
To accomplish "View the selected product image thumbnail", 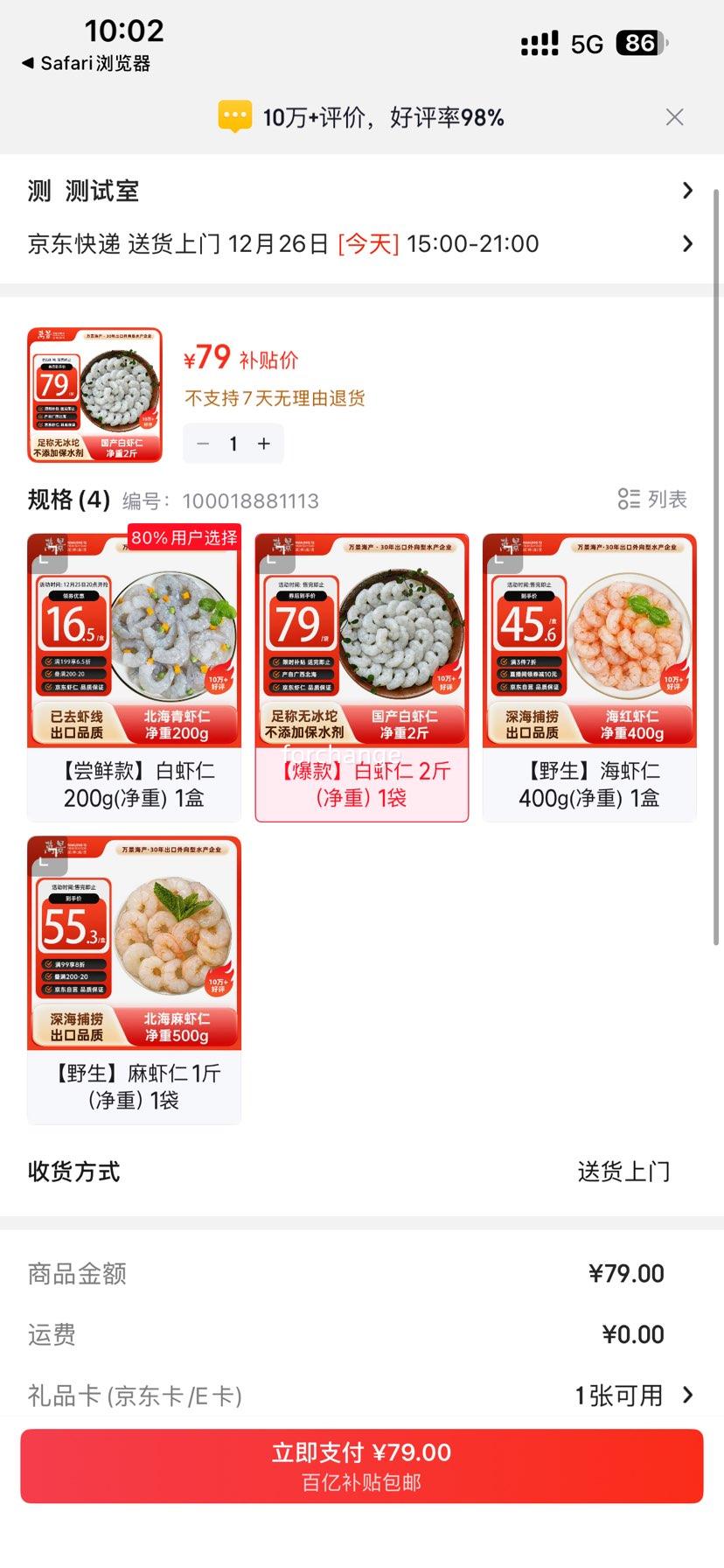I will tap(94, 395).
